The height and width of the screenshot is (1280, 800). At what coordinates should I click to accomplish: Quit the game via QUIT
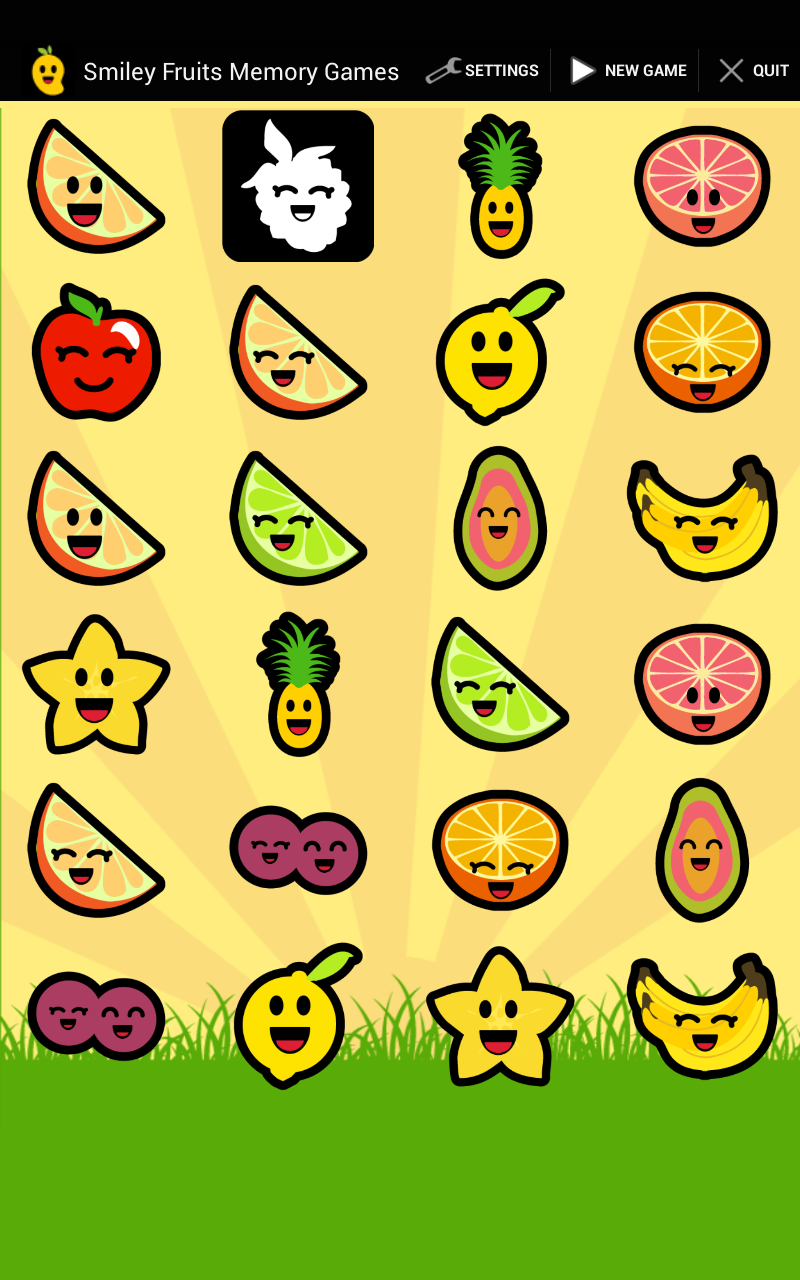pyautogui.click(x=751, y=70)
